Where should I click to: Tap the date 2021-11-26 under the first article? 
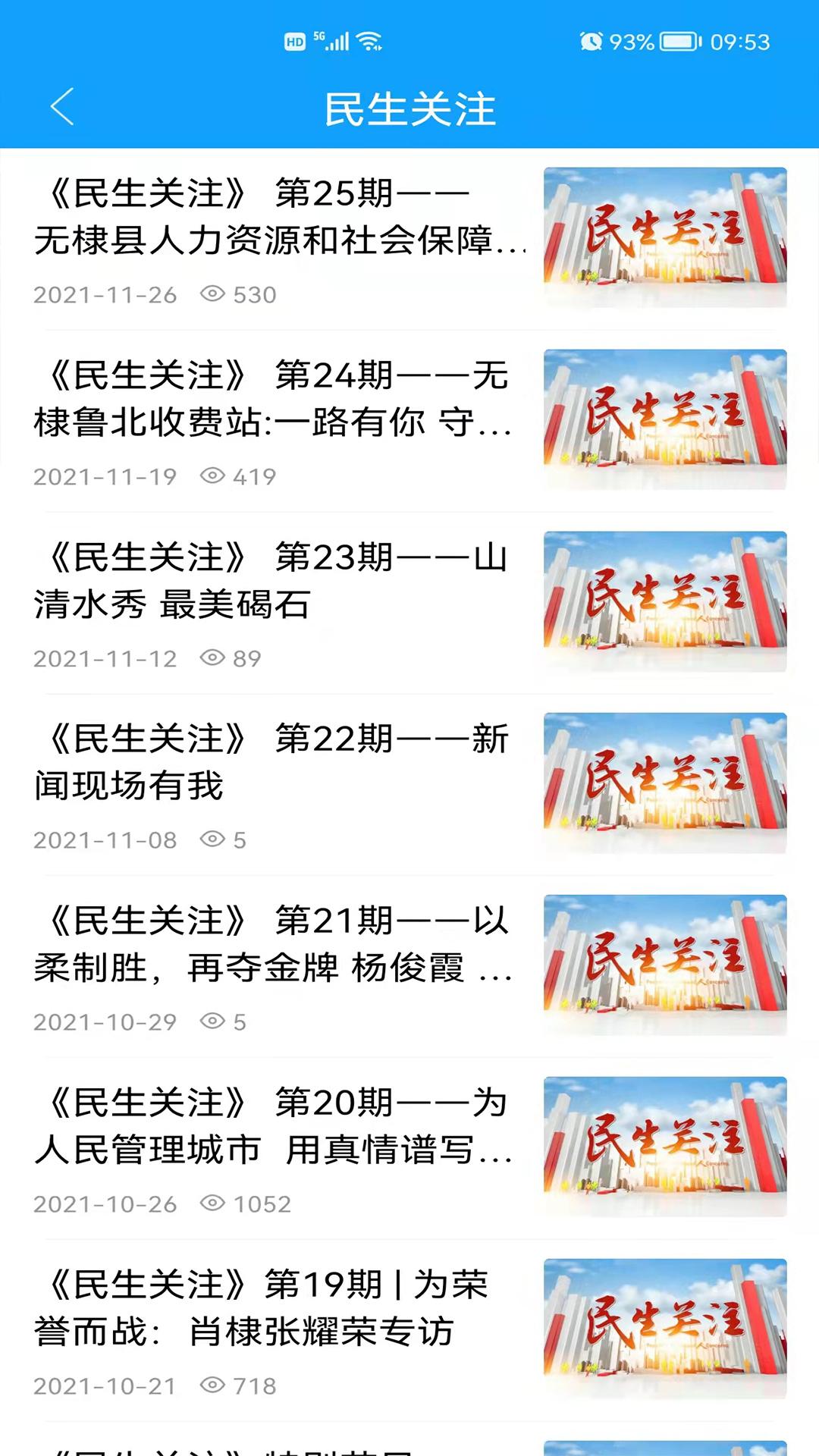(x=106, y=296)
